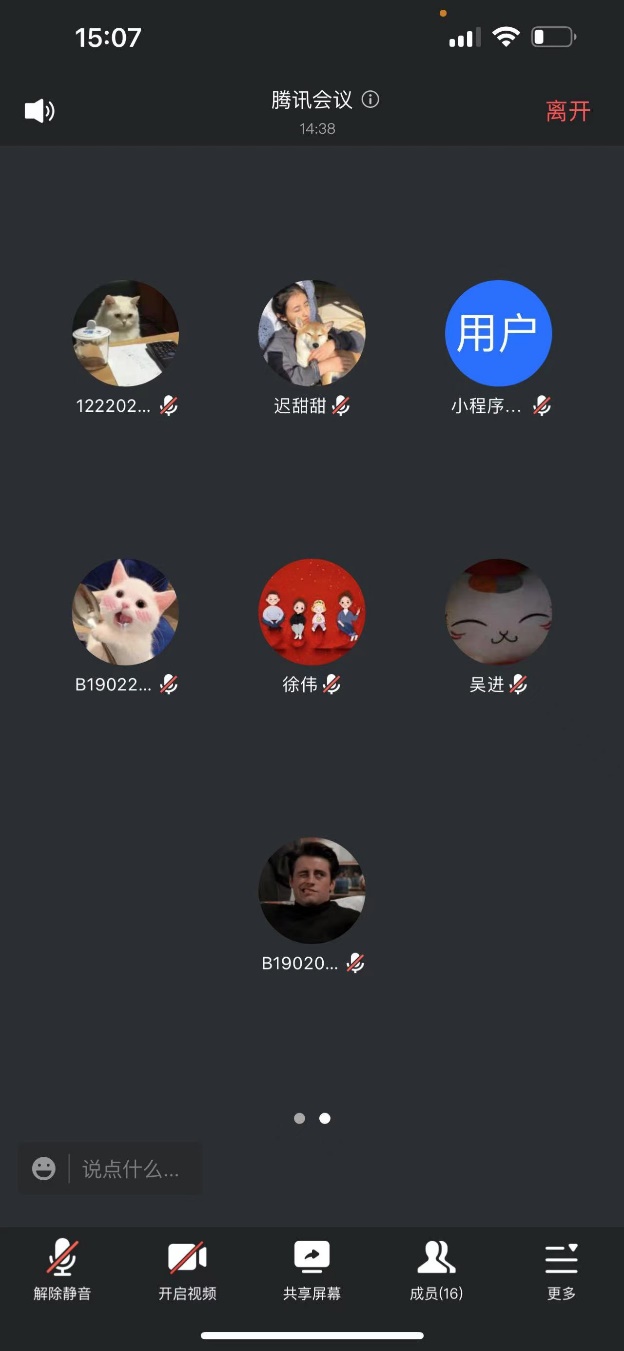Leave the meeting with 离开
This screenshot has height=1351, width=624.
click(567, 111)
